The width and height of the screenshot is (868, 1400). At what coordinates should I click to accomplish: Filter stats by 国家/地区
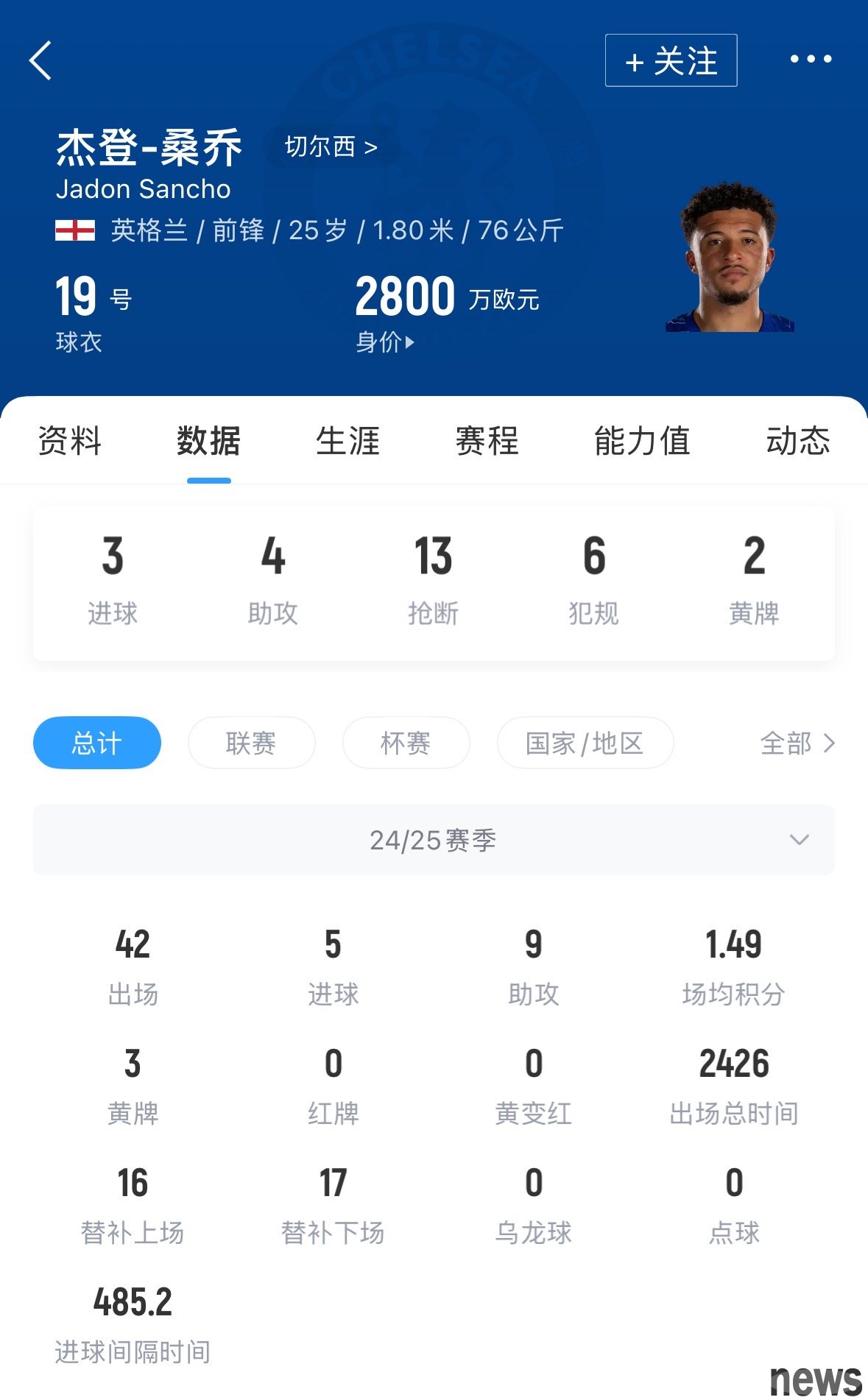point(585,743)
